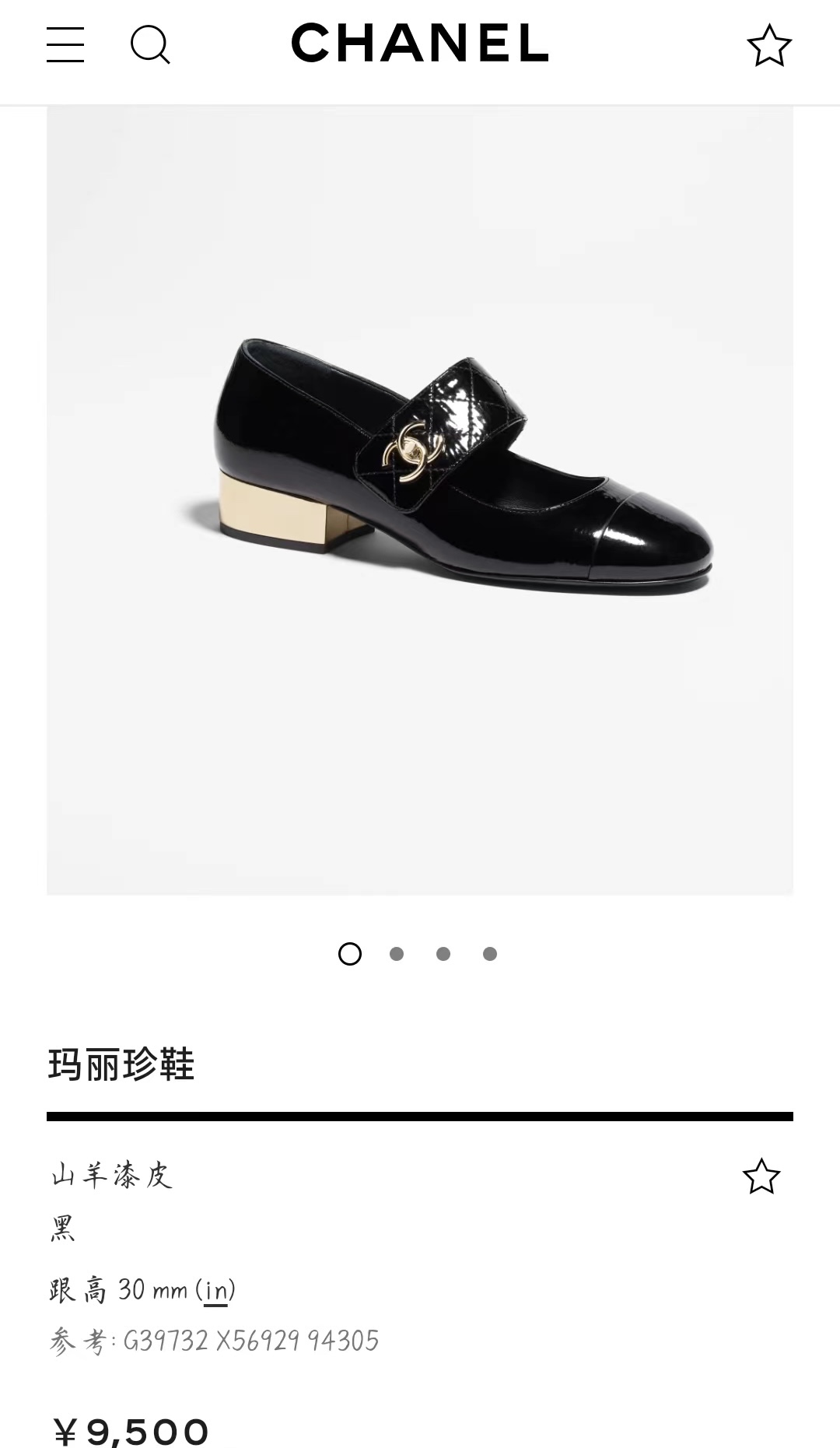Add this Mary Jane shoe to favorites
Image resolution: width=840 pixels, height=1448 pixels.
(761, 1176)
